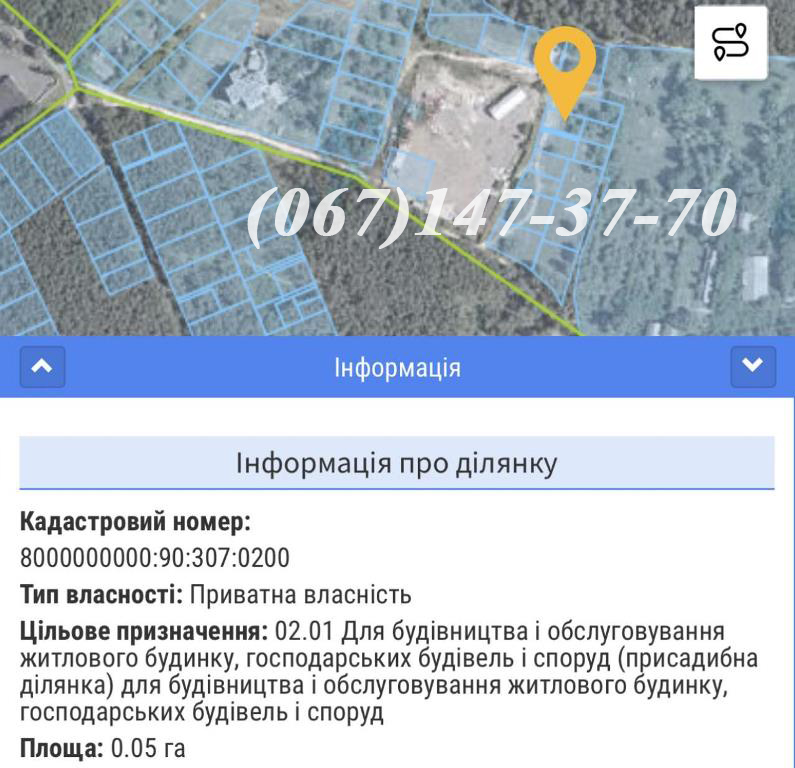Expand the Інформація panel with the up arrow

(42, 367)
